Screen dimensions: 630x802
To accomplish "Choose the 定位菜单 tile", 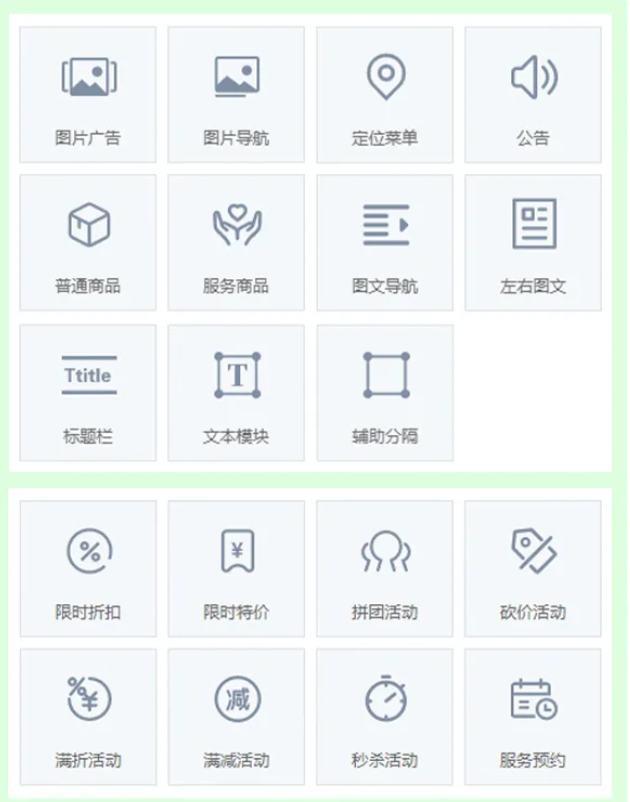I will pyautogui.click(x=385, y=95).
